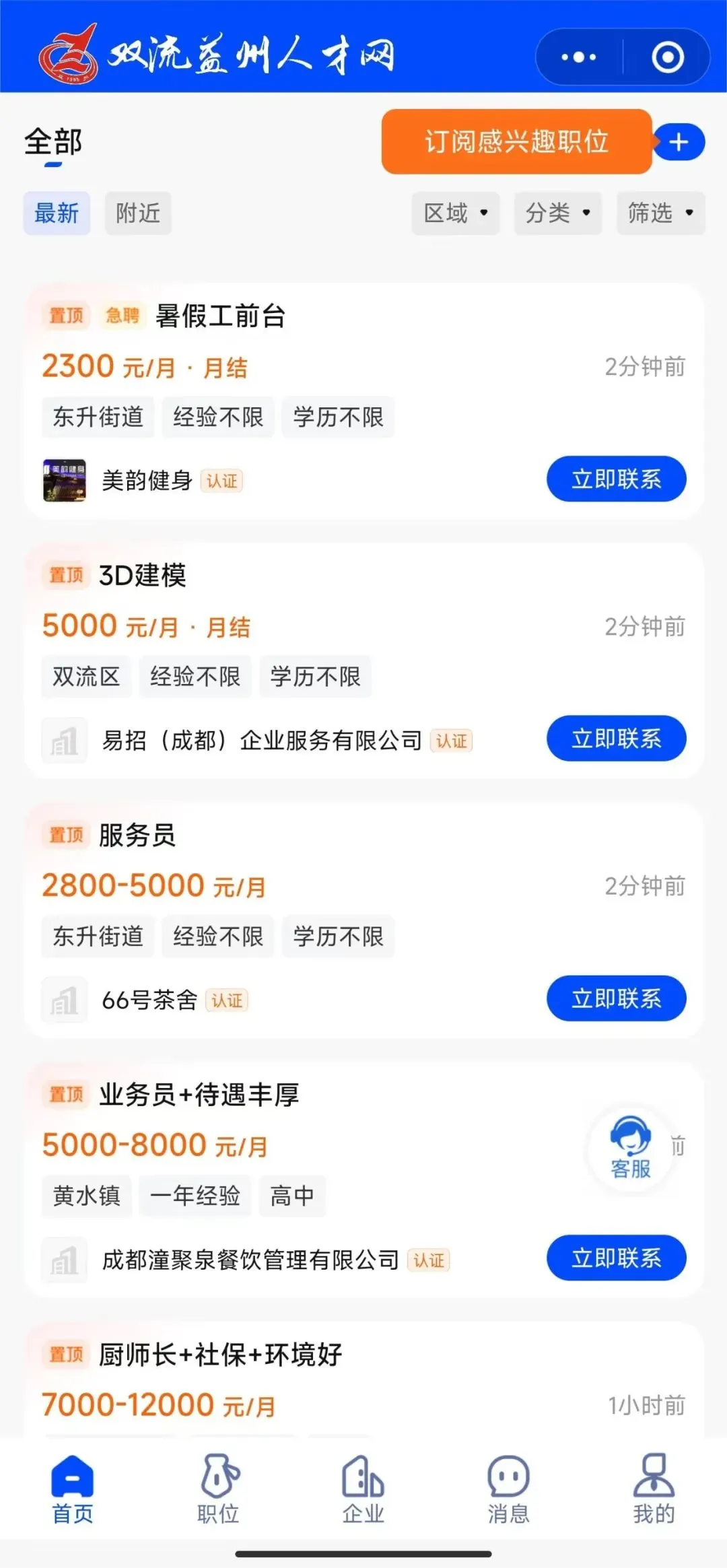Viewport: 727px width, 1568px height.
Task: Open the mini program three-dot menu
Action: 579,57
